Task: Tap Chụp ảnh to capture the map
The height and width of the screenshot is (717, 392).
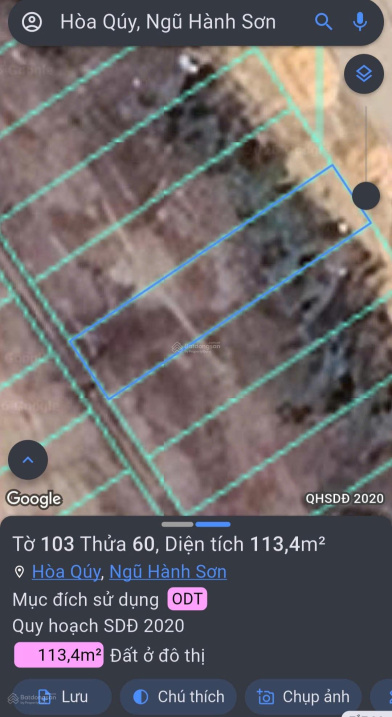Action: pyautogui.click(x=303, y=697)
